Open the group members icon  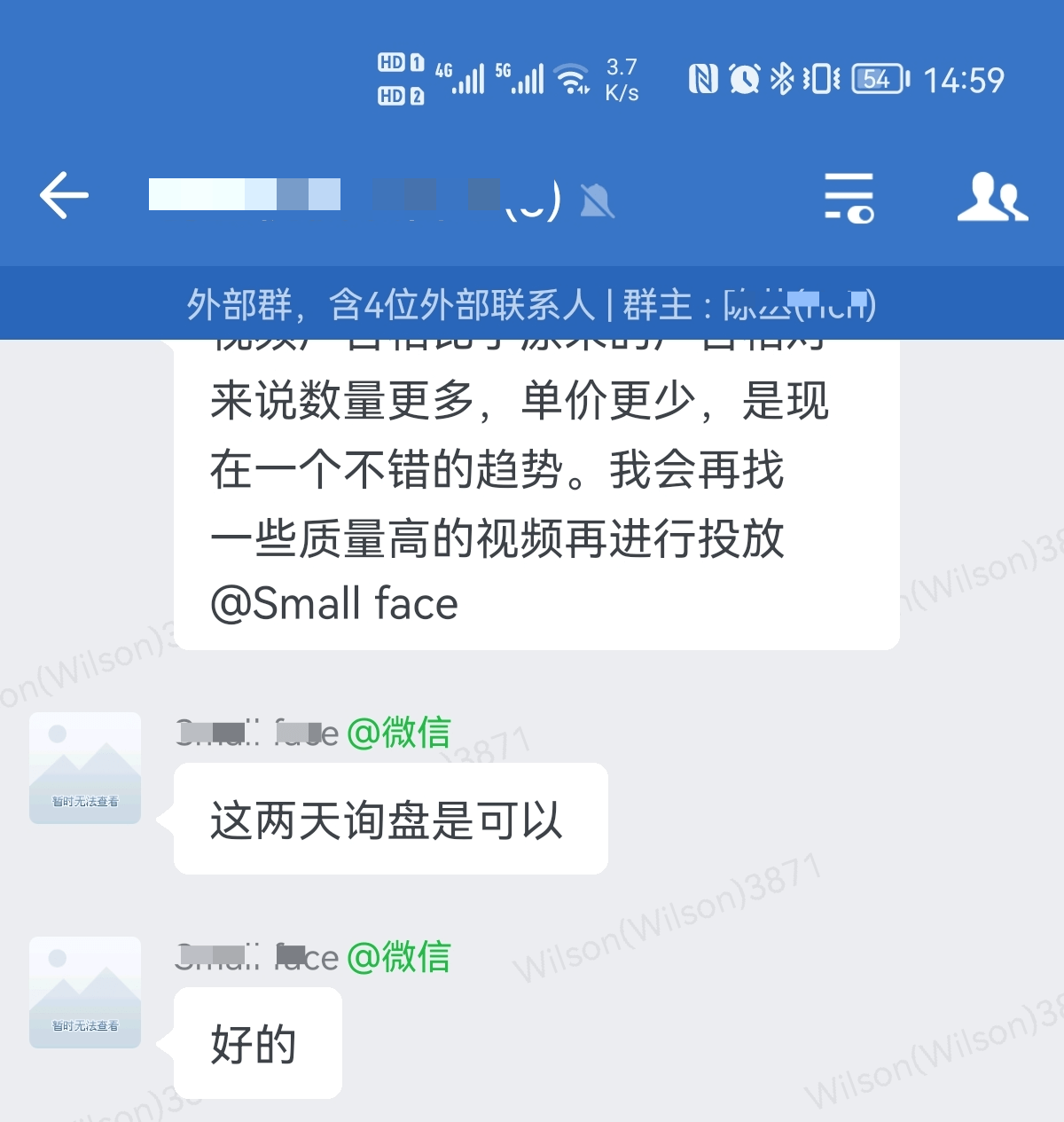[x=992, y=197]
